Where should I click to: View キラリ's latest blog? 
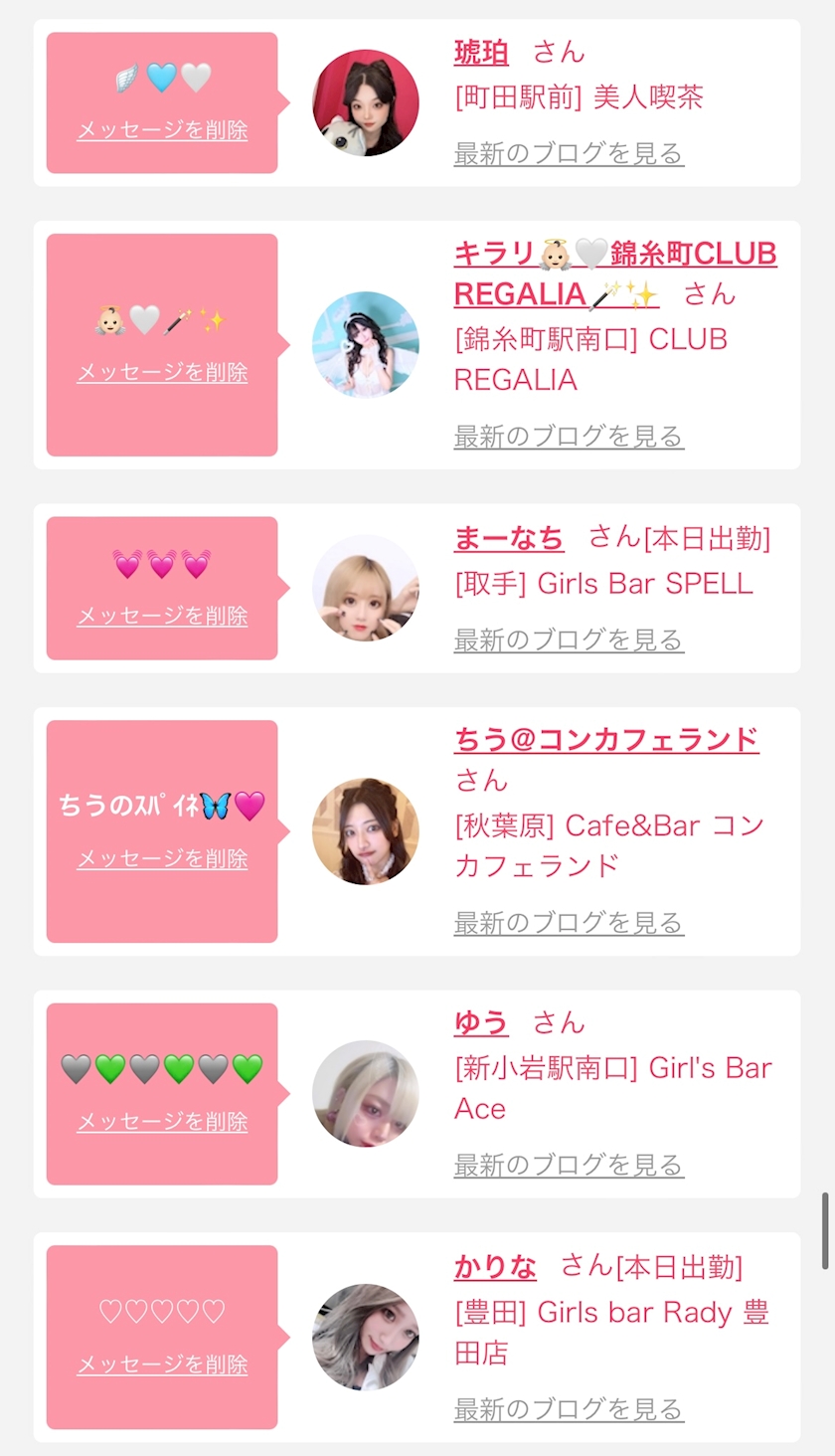pyautogui.click(x=569, y=436)
